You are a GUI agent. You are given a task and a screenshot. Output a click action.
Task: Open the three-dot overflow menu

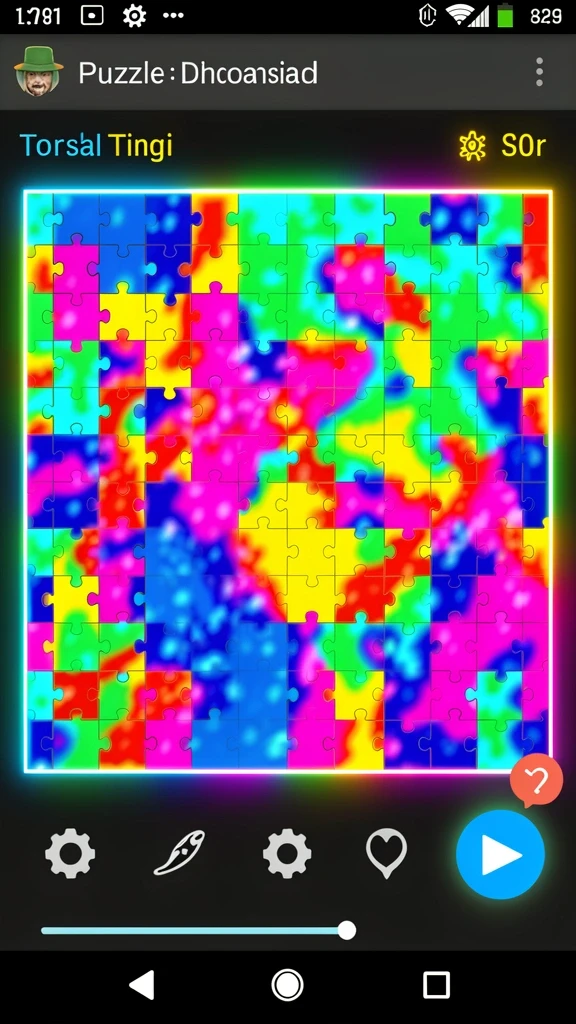coord(539,72)
